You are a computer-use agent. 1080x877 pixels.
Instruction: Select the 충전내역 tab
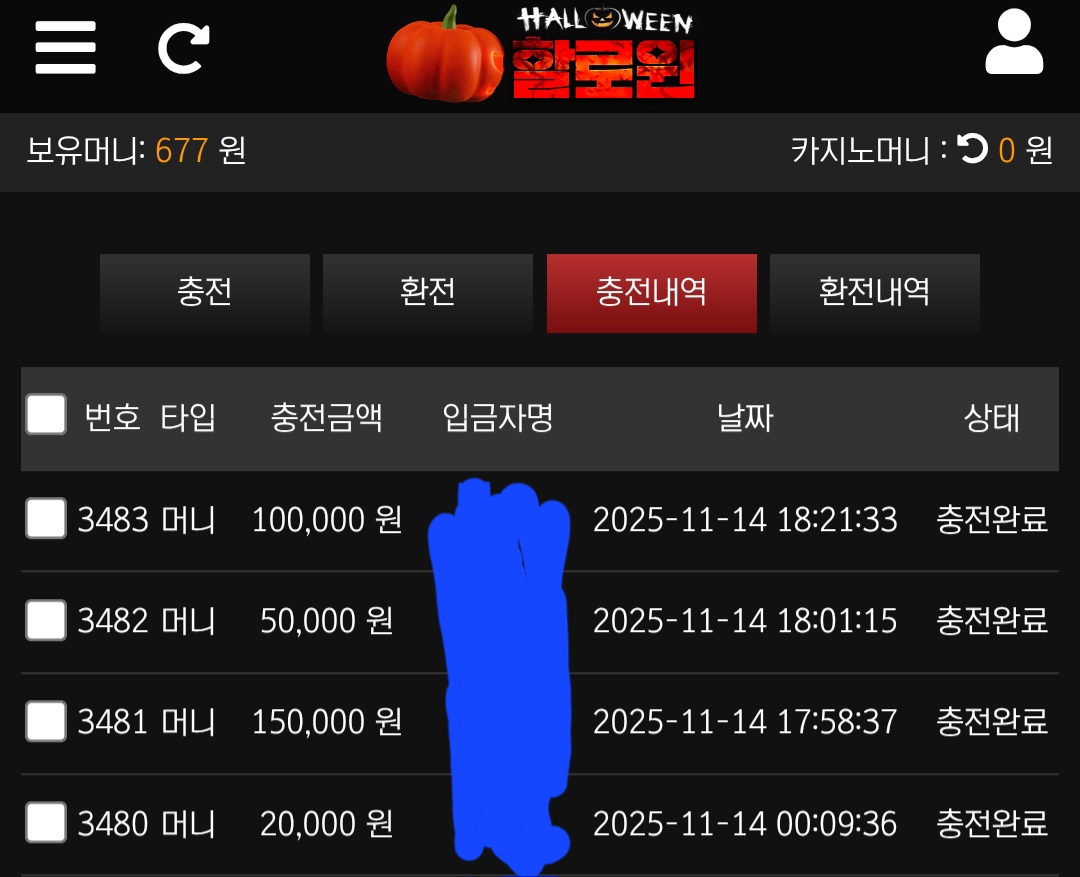(x=651, y=292)
